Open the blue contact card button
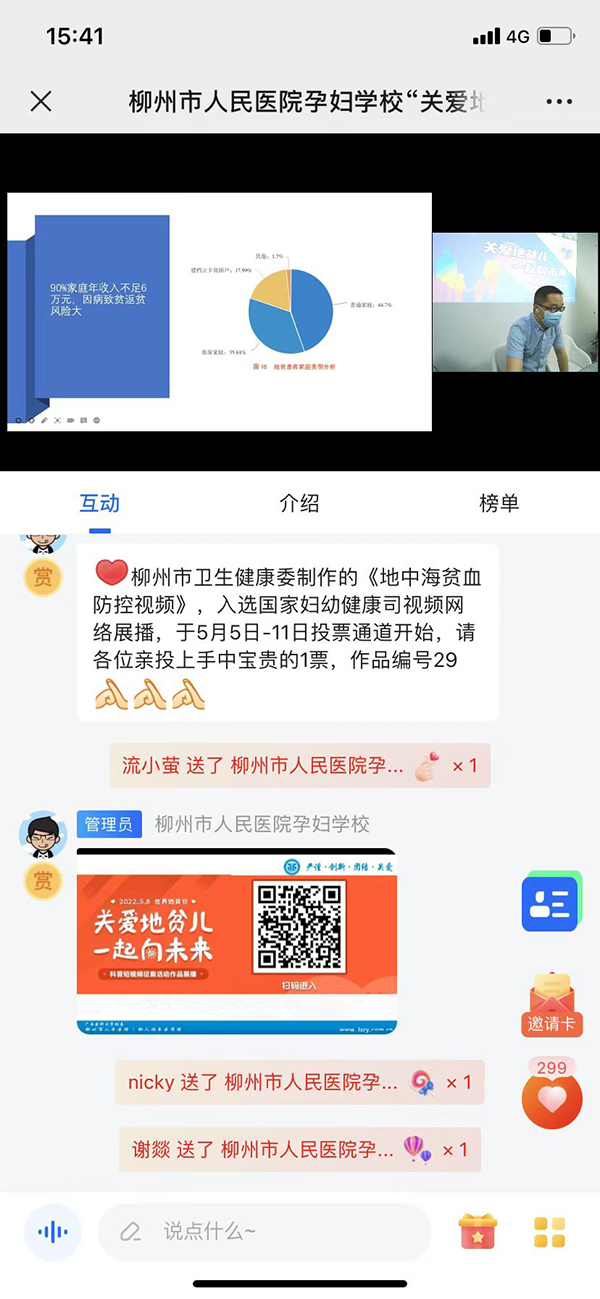The height and width of the screenshot is (1299, 600). 551,903
